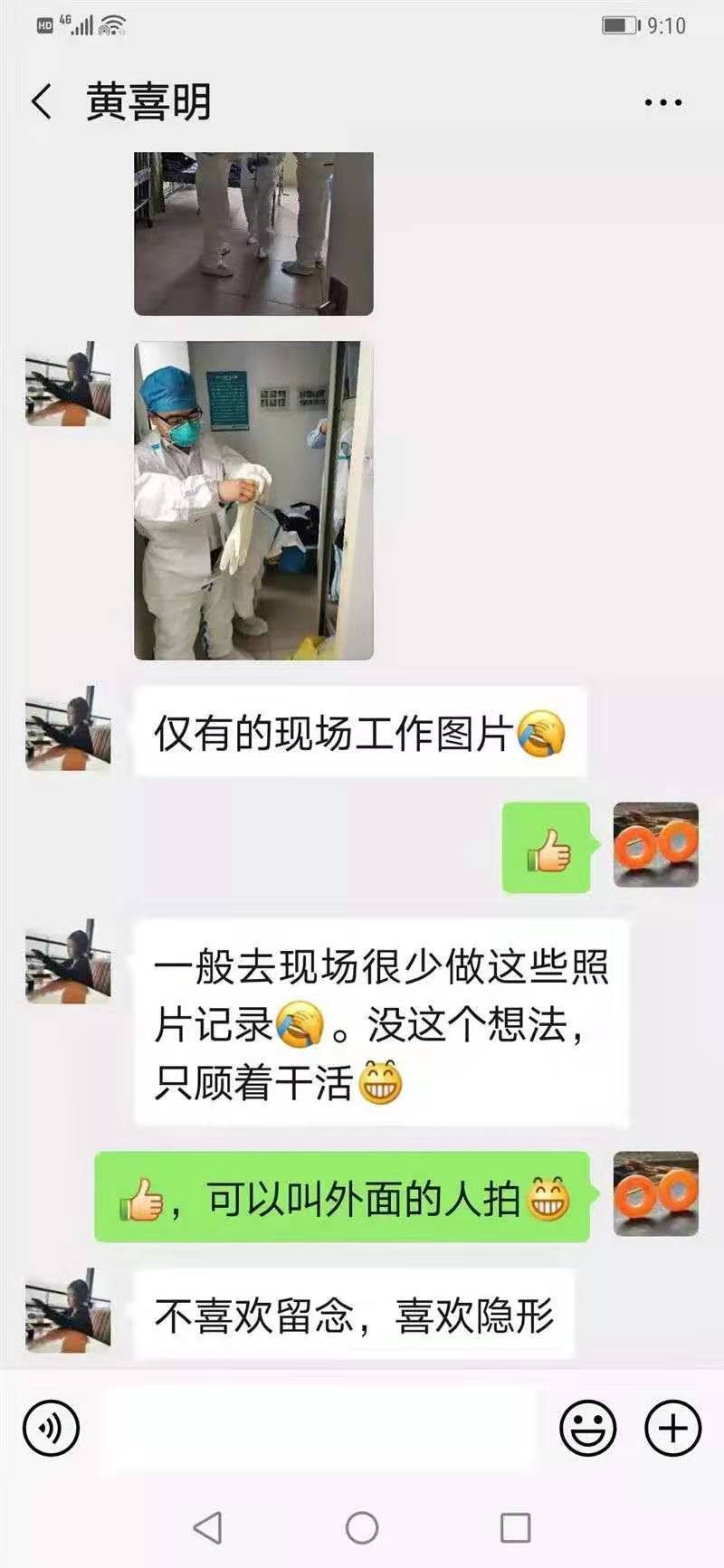The width and height of the screenshot is (724, 1568).
Task: Tap the message text input field
Action: 319,1429
